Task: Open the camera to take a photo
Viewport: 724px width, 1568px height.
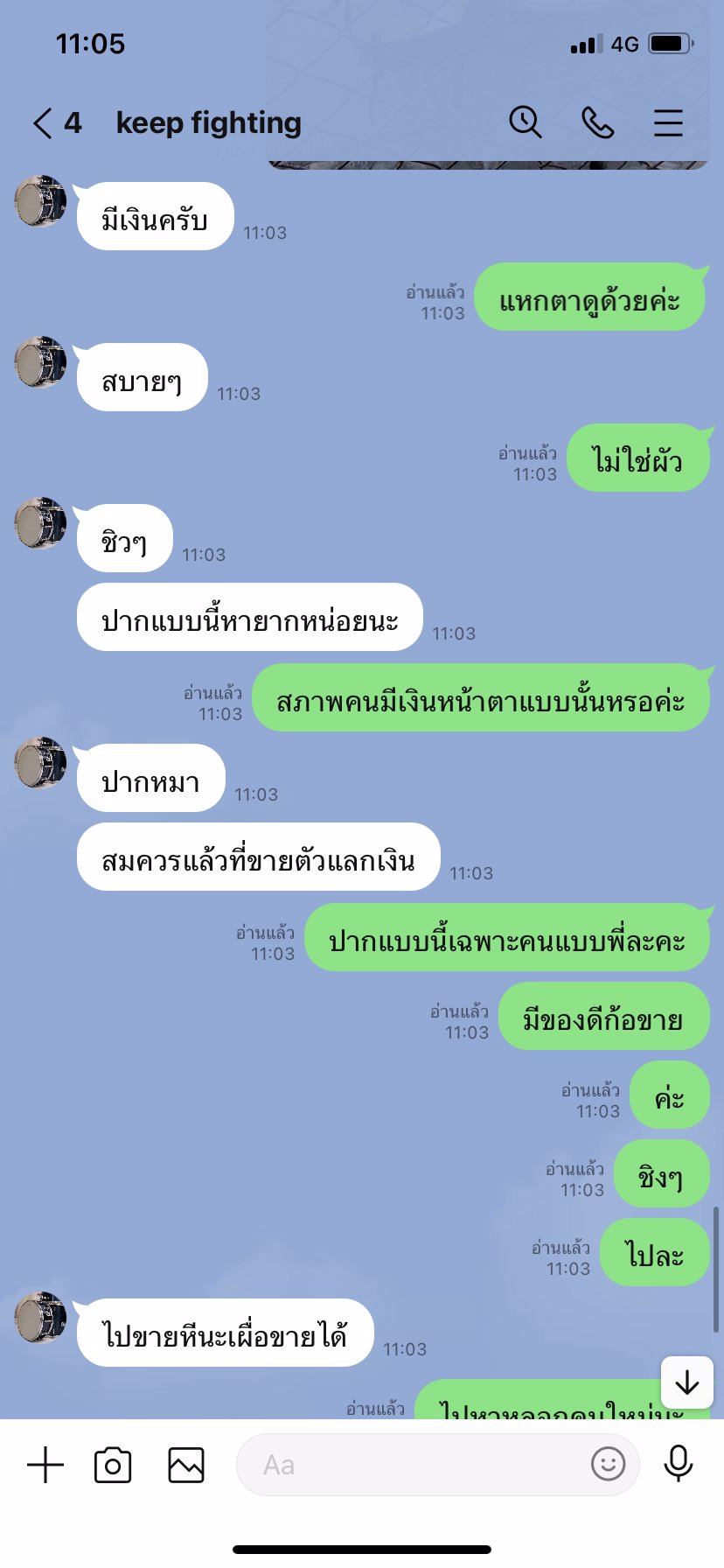Action: pyautogui.click(x=113, y=1465)
